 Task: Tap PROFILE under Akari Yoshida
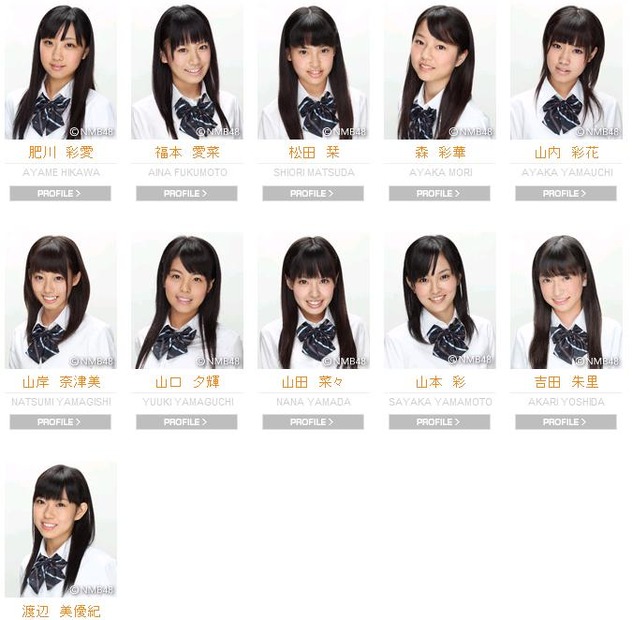566,422
